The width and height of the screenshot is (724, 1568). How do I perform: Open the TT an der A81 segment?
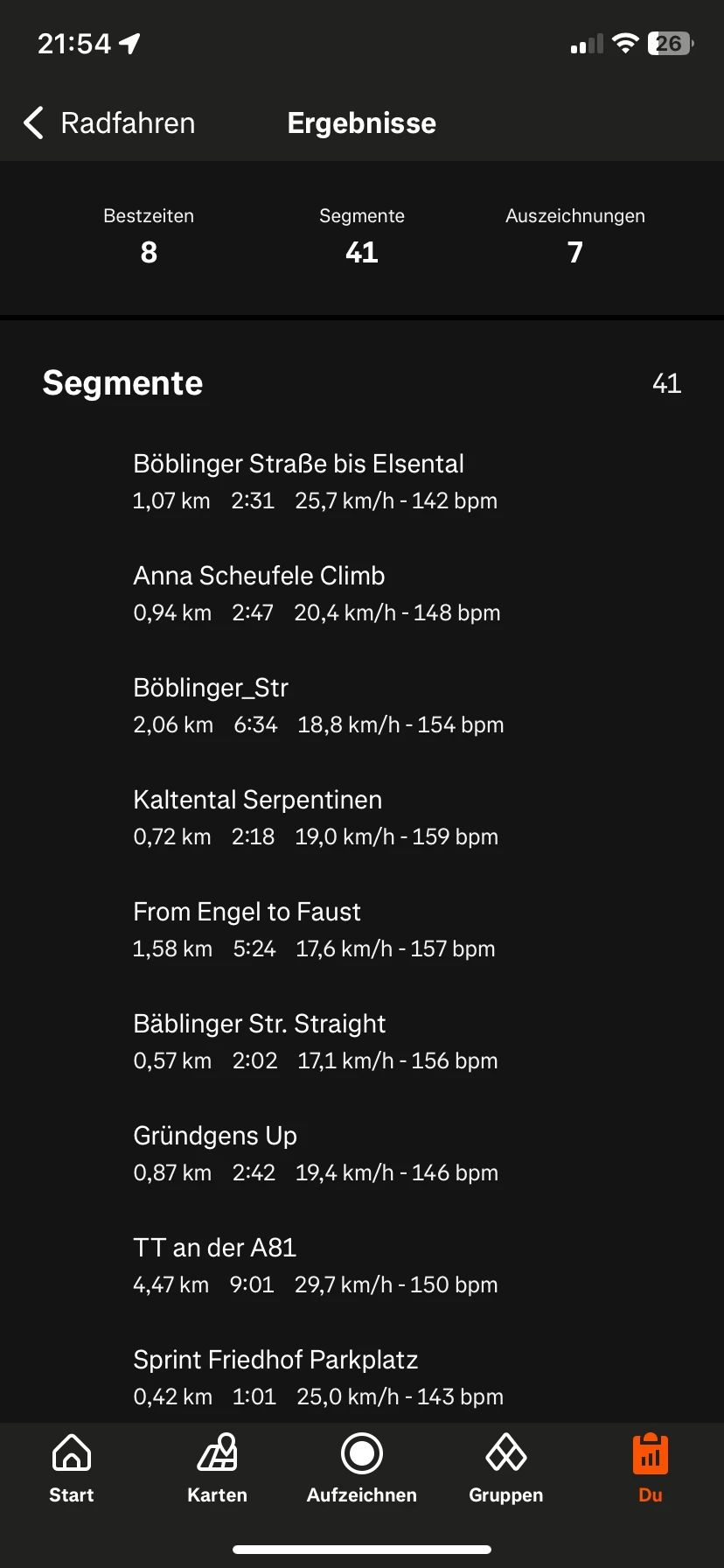pos(362,1266)
